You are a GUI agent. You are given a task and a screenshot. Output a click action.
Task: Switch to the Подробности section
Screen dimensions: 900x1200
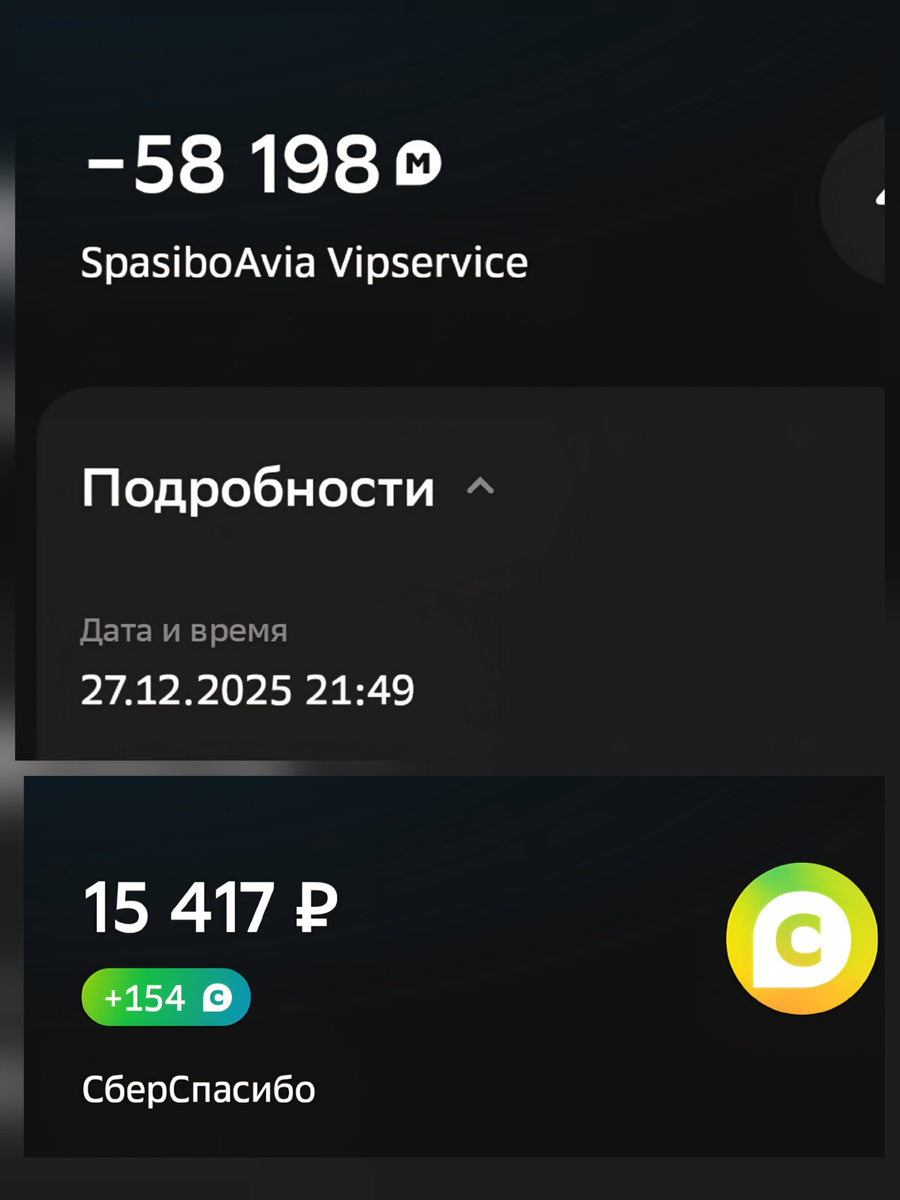pyautogui.click(x=258, y=488)
